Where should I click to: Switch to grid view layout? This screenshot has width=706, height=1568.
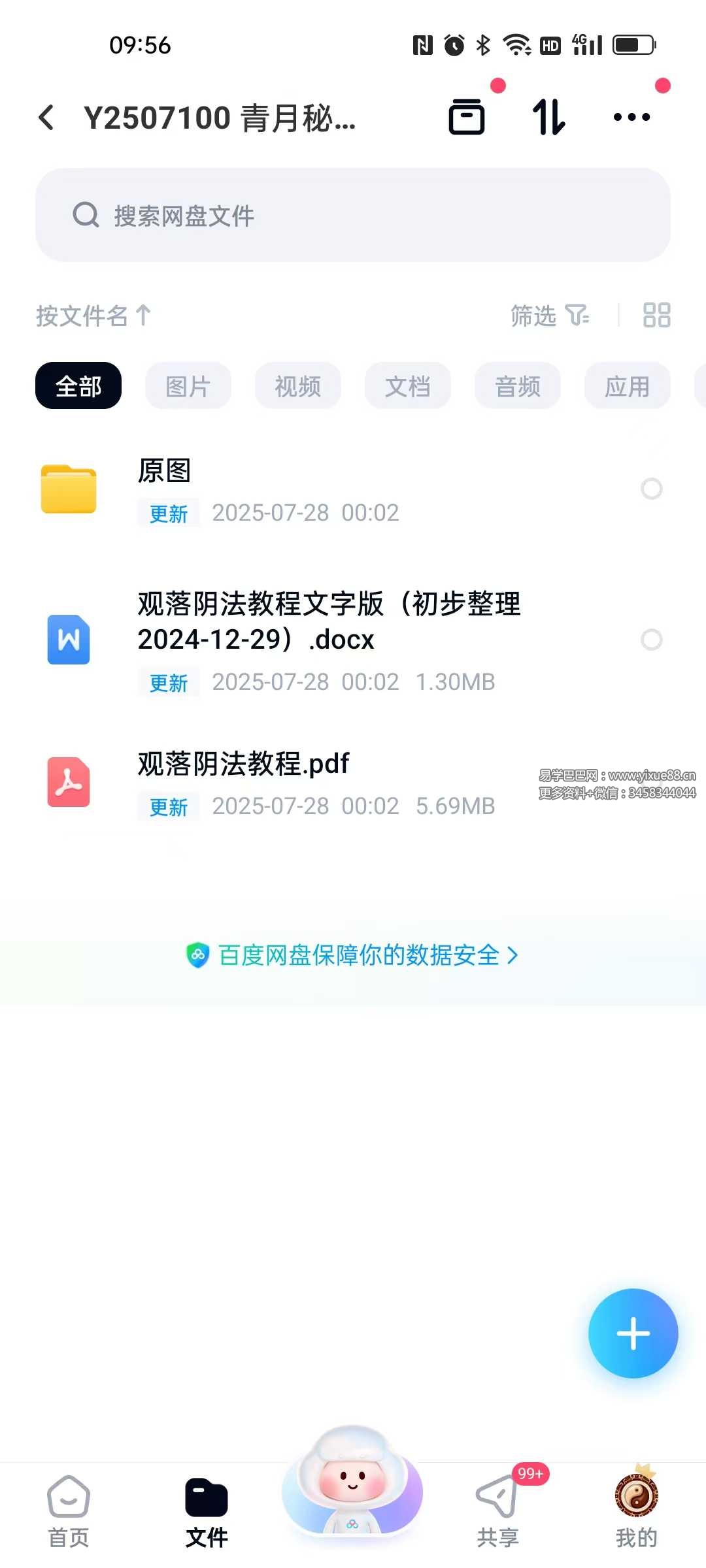(x=658, y=316)
